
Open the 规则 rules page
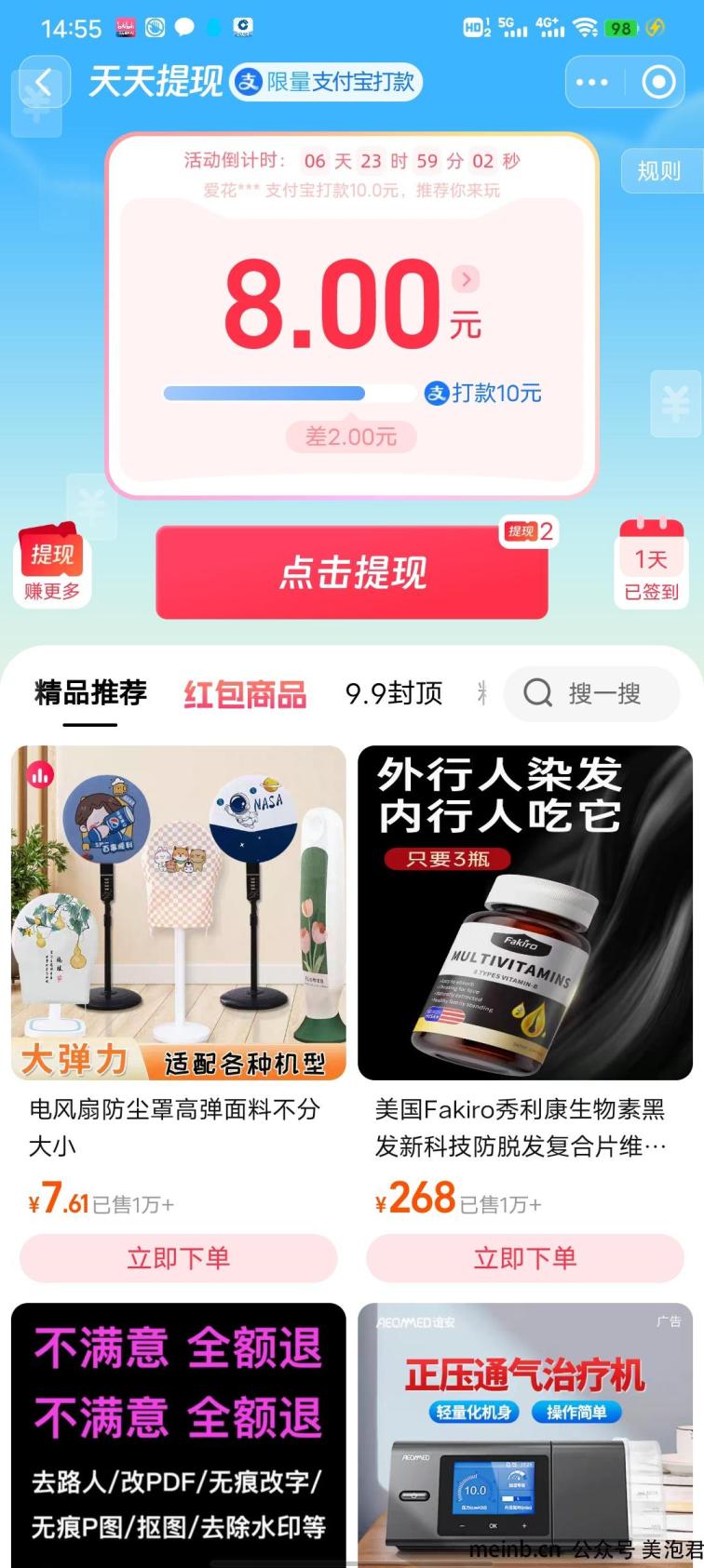pos(659,171)
